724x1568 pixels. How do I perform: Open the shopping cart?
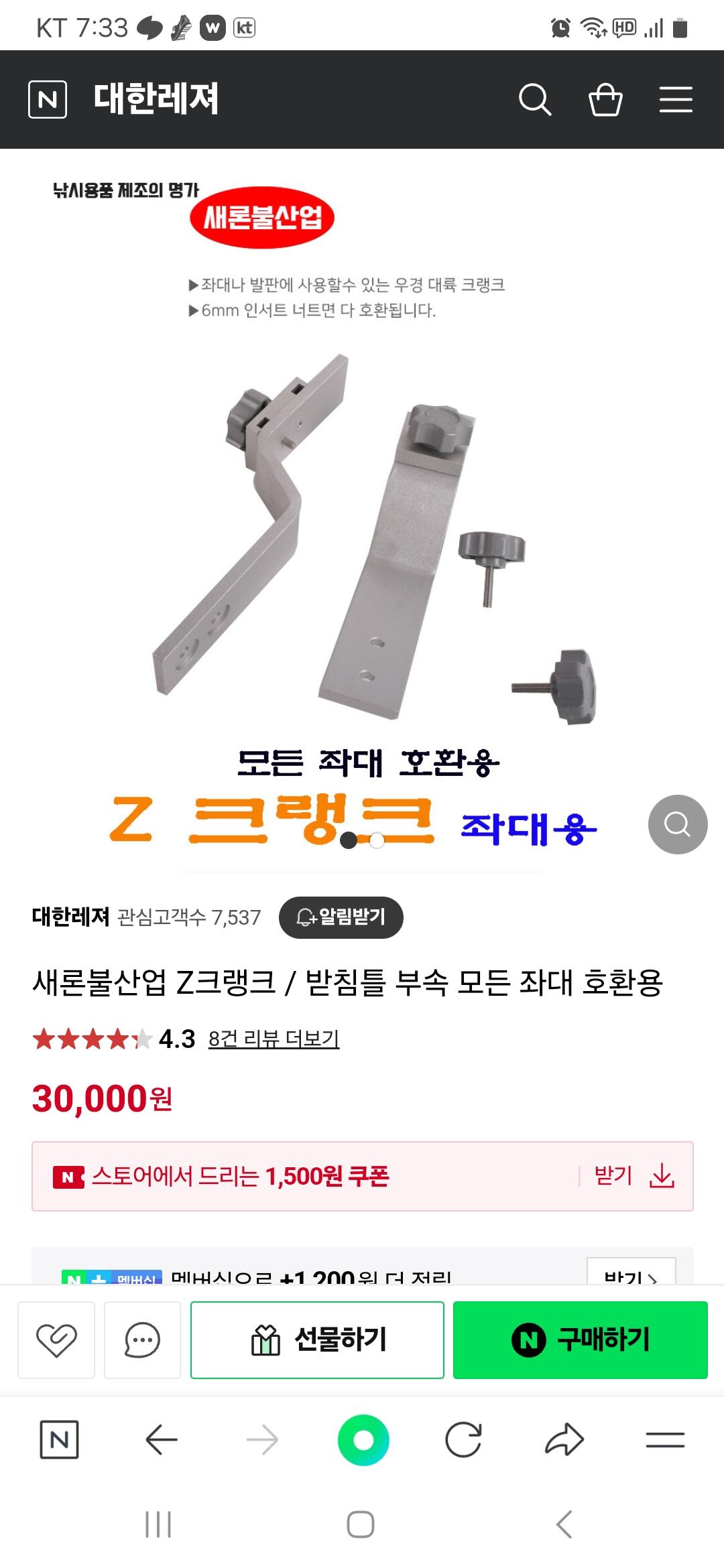pos(605,99)
